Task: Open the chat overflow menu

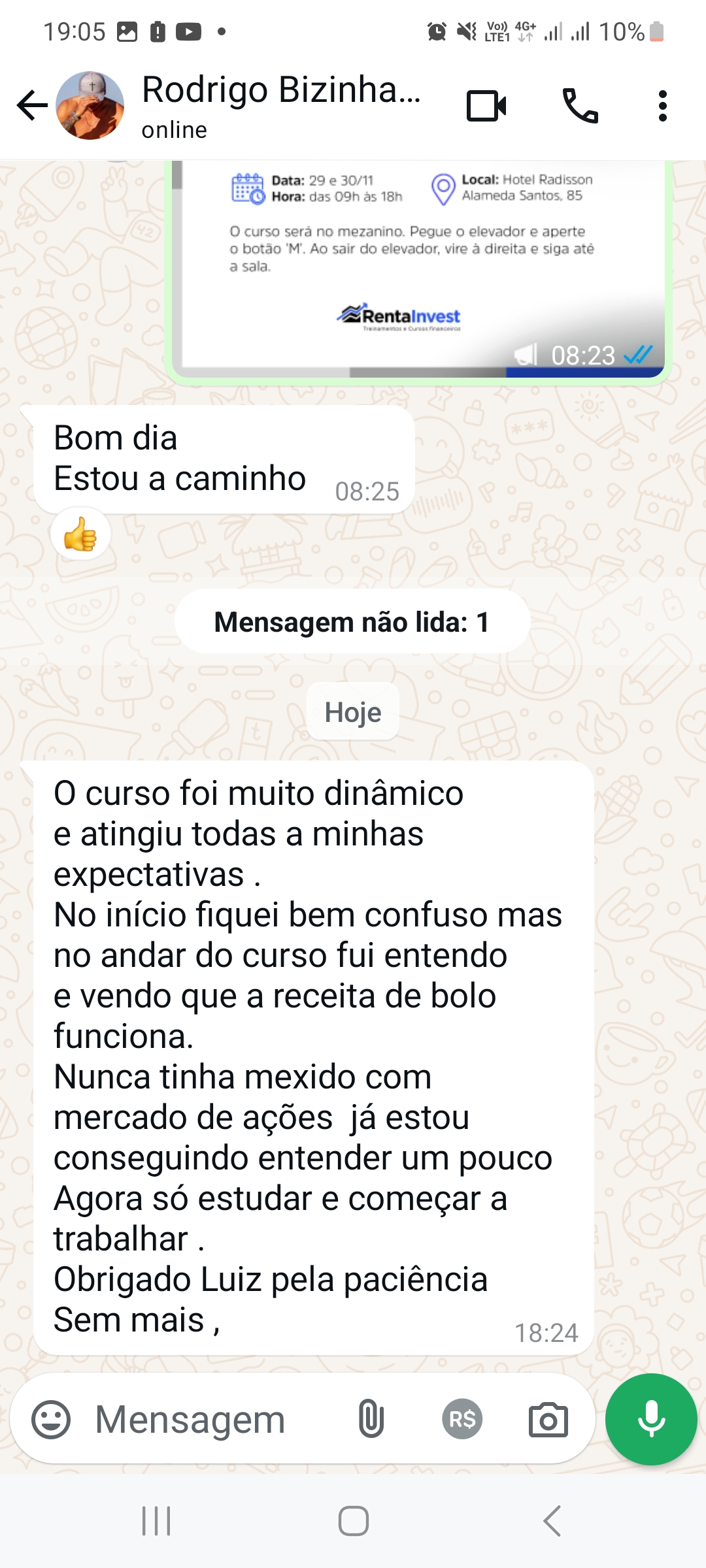Action: [662, 106]
